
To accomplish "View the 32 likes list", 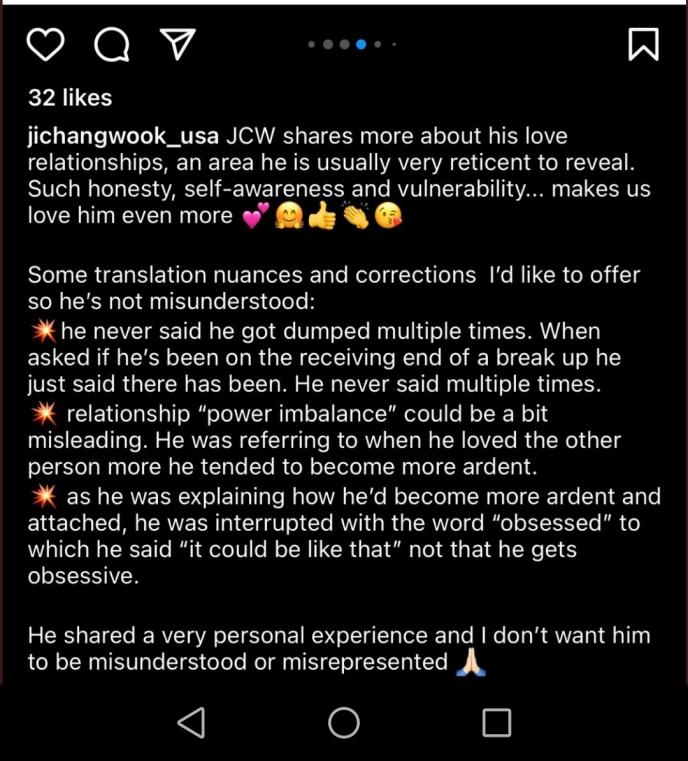I will coord(70,98).
